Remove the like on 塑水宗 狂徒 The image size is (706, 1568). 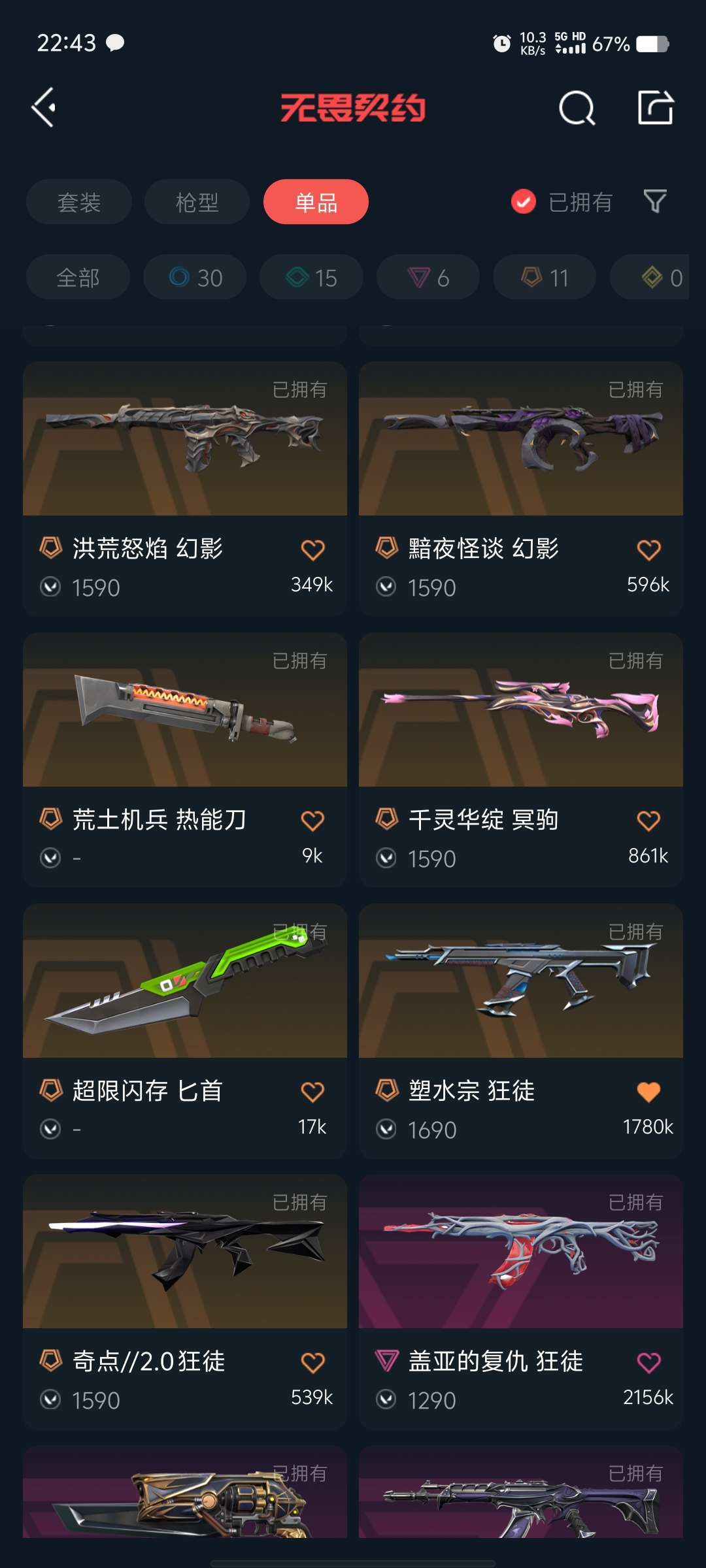[x=648, y=1092]
